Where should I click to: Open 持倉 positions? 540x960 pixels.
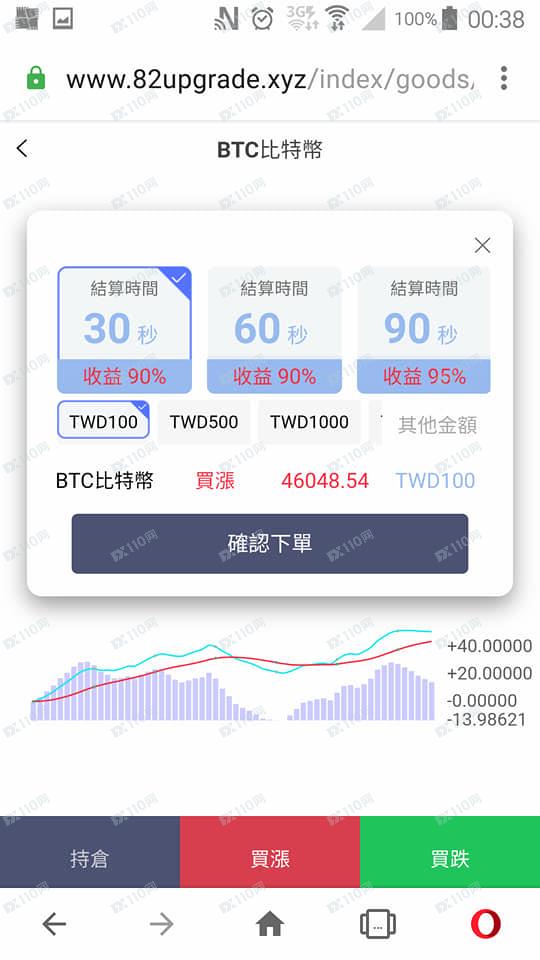[89, 858]
